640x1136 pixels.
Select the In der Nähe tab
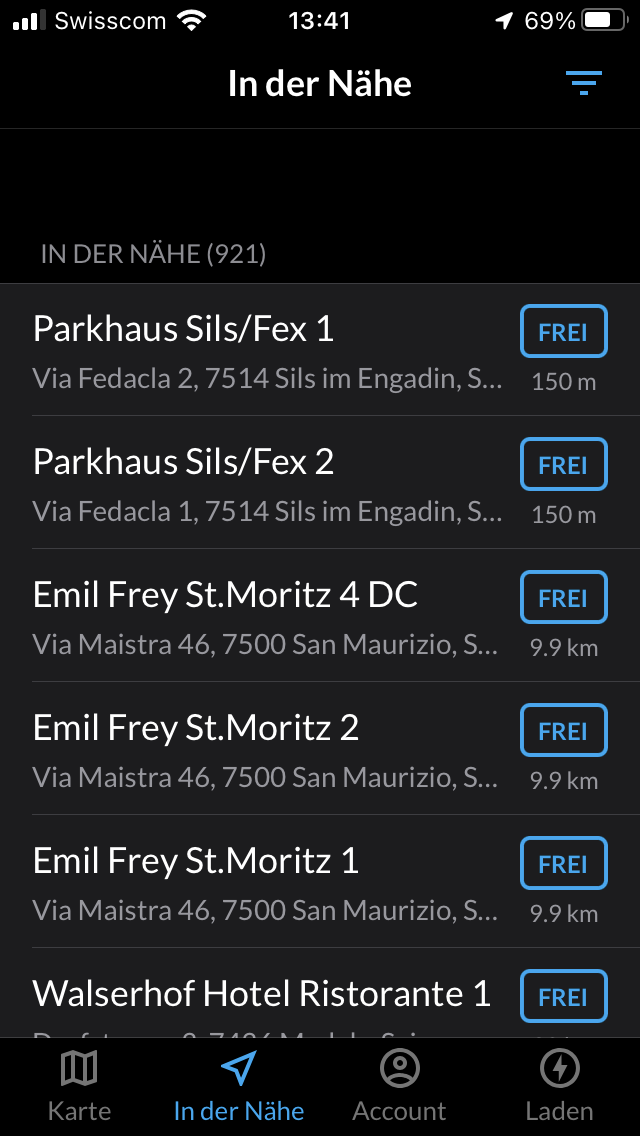(239, 1086)
